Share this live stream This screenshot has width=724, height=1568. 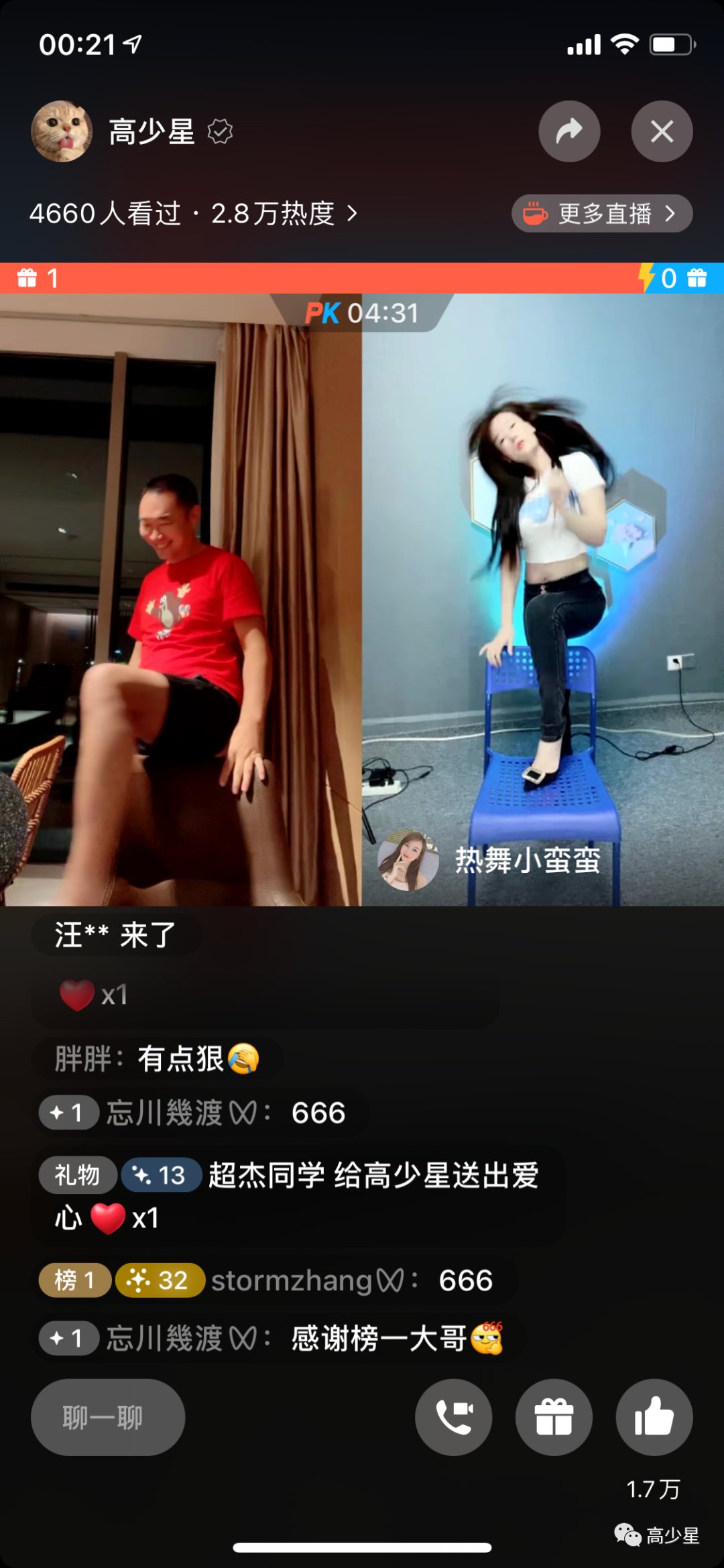569,131
